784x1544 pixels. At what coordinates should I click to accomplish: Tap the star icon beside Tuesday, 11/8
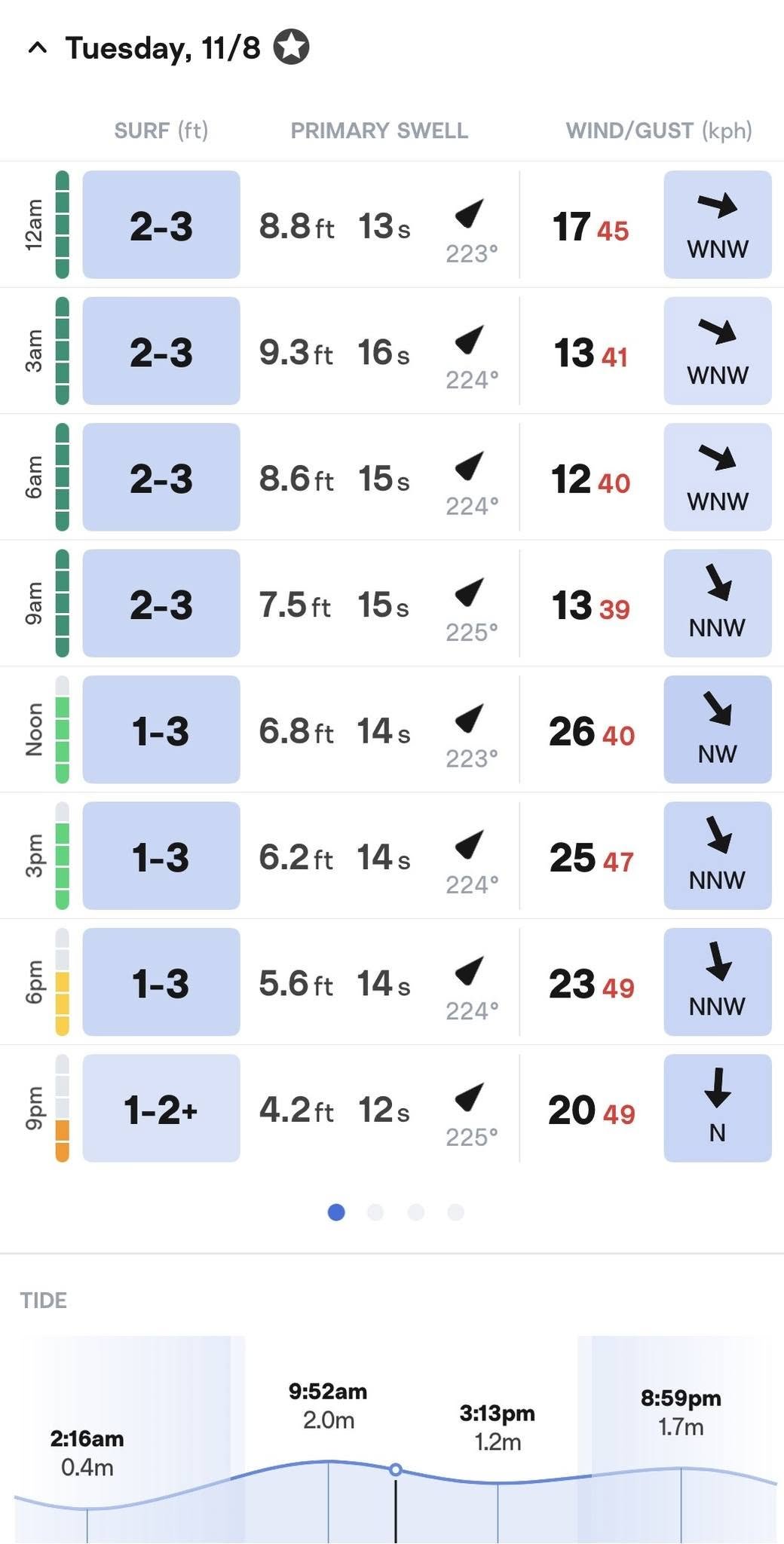(291, 47)
